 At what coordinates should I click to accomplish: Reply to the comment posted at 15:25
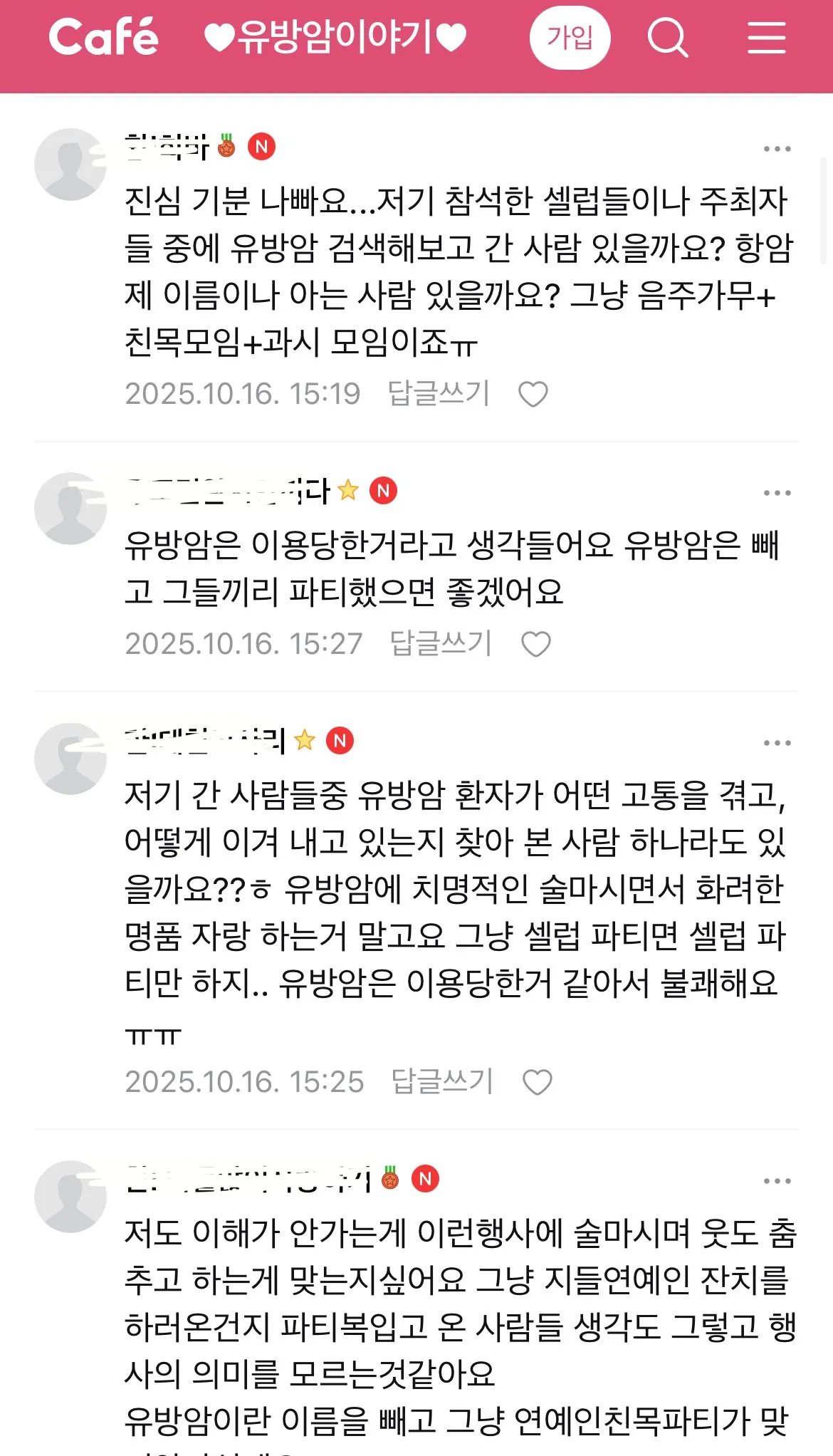pos(442,1081)
